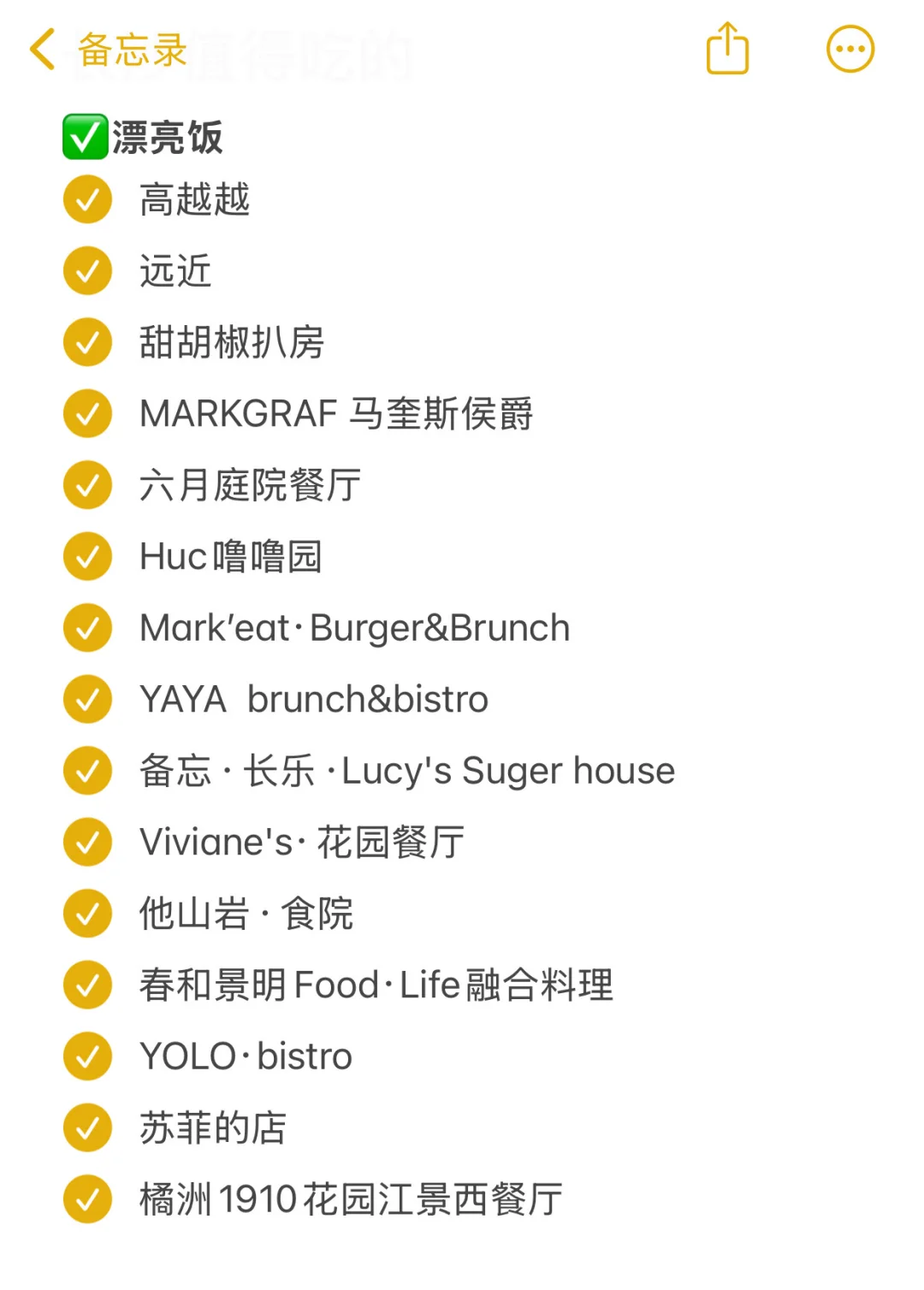
Task: Go back to 备忘录 folder list
Action: [x=108, y=50]
